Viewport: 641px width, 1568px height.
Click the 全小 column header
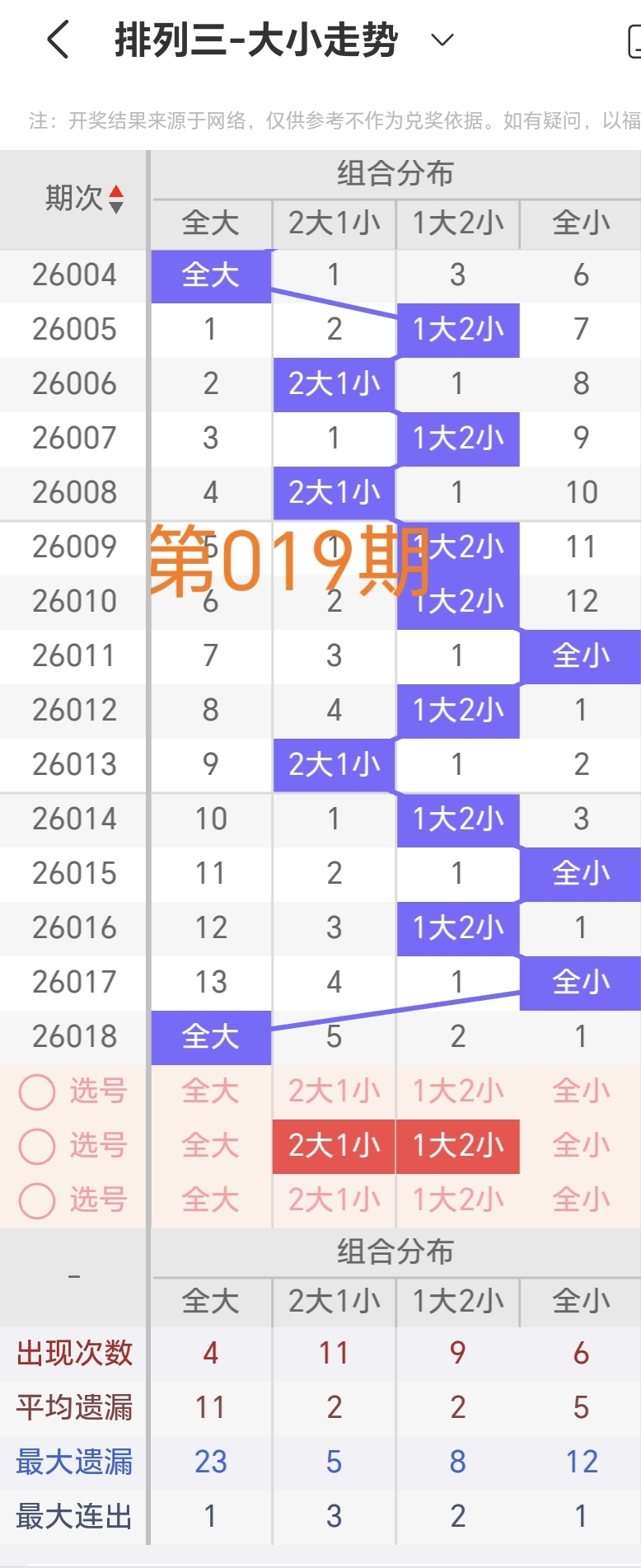581,223
